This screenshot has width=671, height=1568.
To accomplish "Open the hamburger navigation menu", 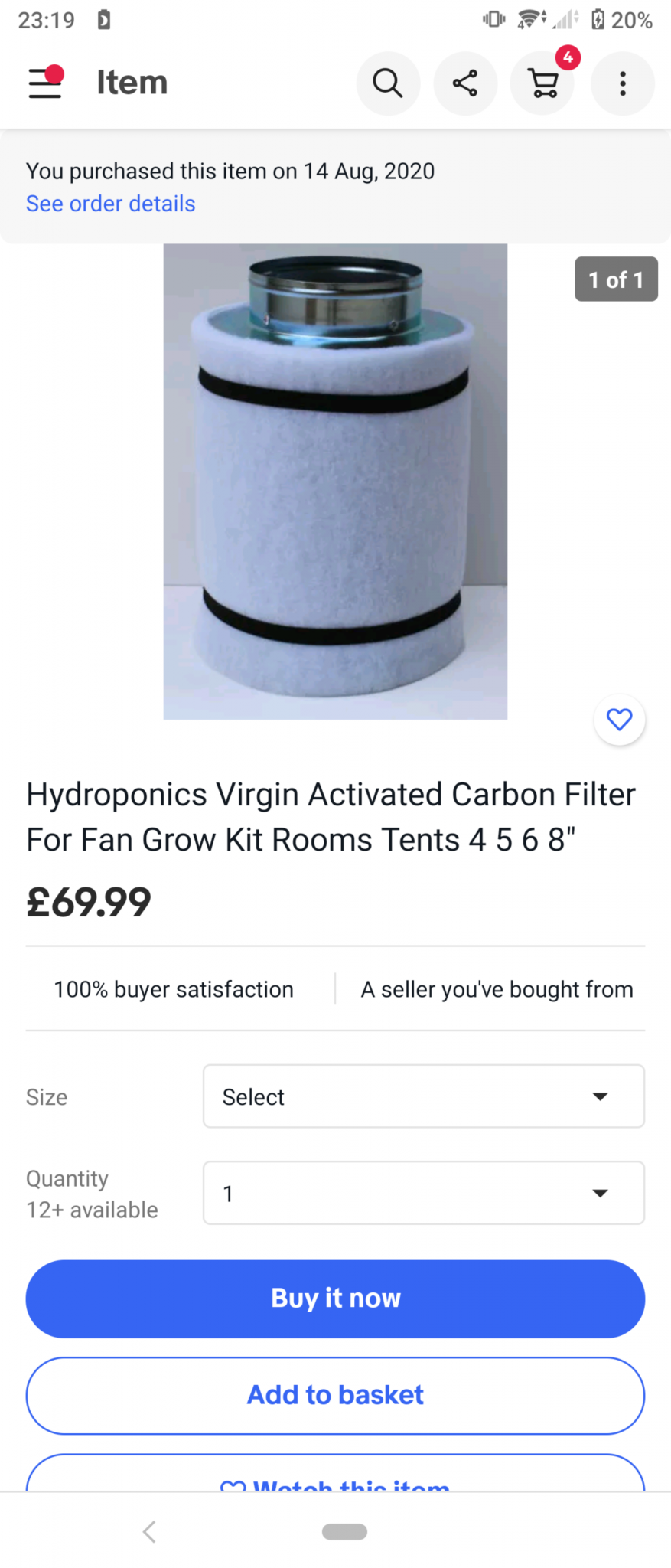I will point(45,83).
